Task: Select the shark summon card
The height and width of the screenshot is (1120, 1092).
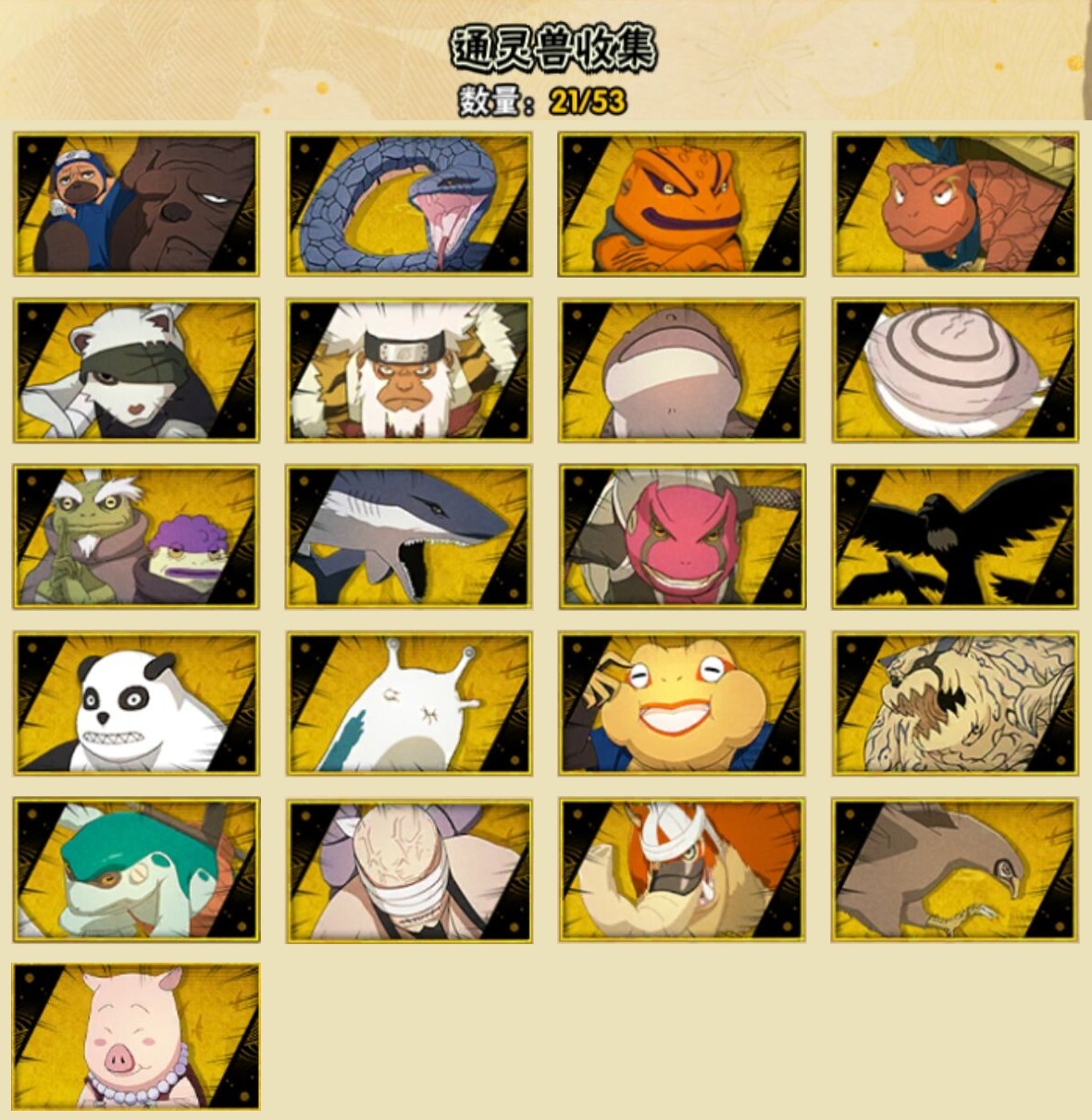Action: click(408, 537)
